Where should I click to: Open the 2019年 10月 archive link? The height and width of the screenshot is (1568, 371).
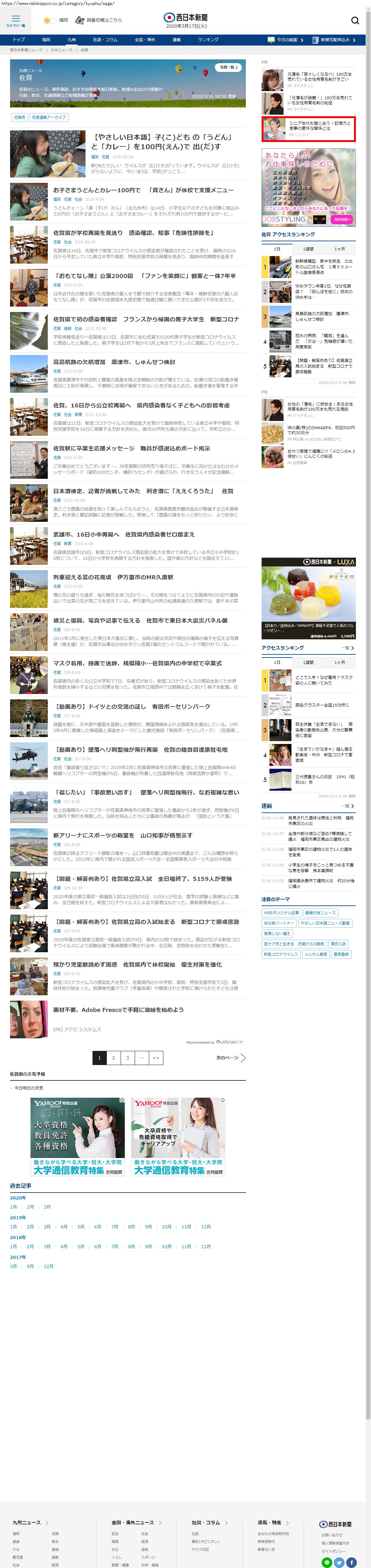point(166,1227)
